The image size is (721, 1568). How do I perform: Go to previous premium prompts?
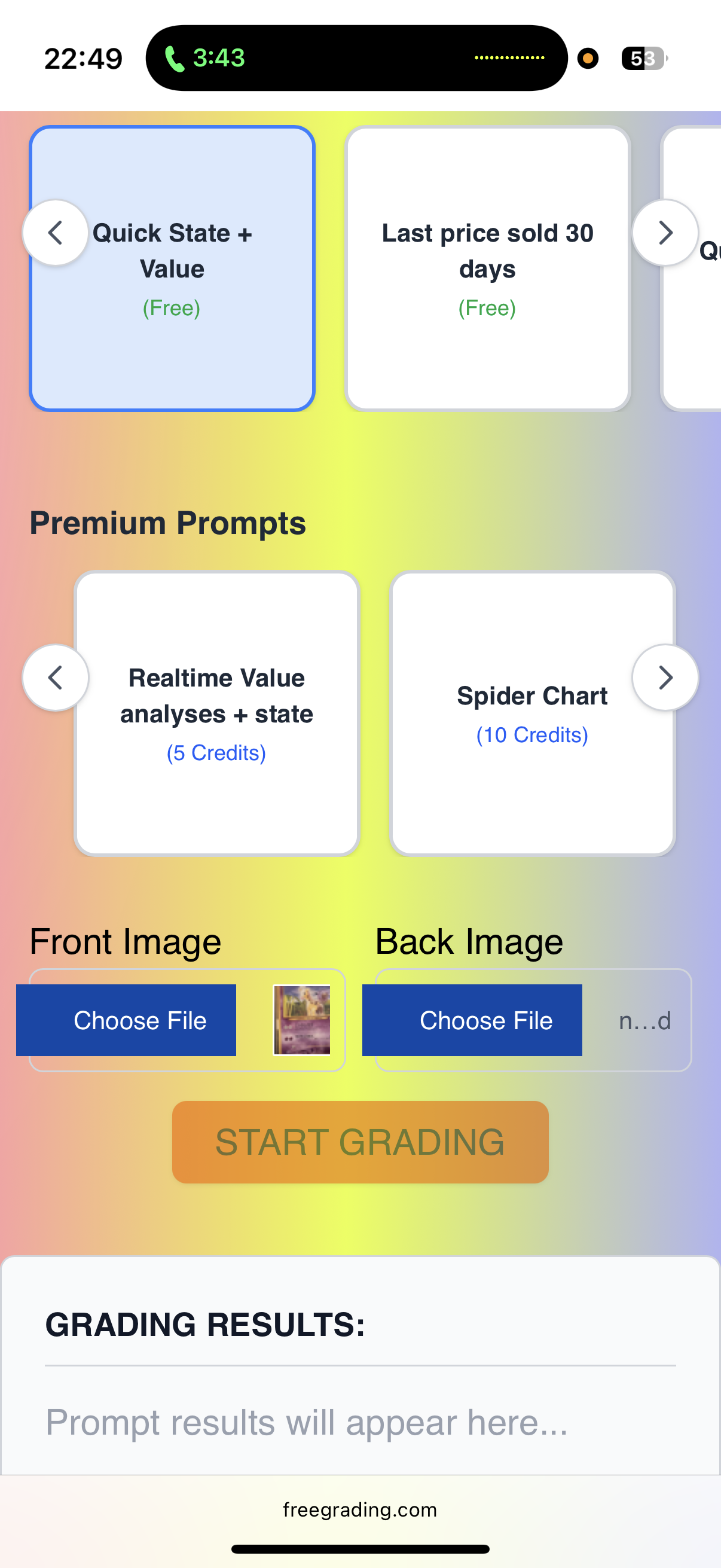pyautogui.click(x=56, y=678)
